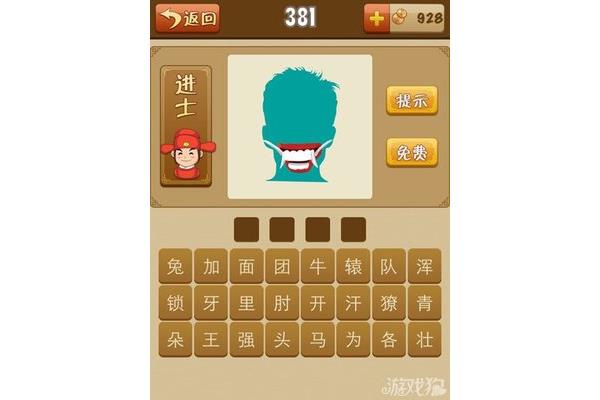
Task: Select the character tile 青
Action: pos(424,303)
